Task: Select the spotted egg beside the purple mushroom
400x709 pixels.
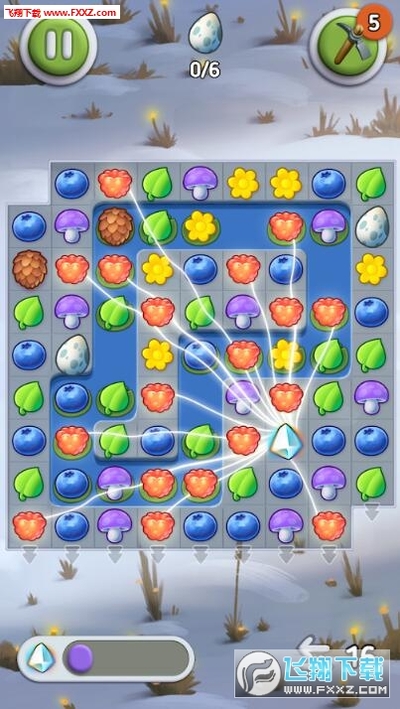Action: click(x=372, y=227)
